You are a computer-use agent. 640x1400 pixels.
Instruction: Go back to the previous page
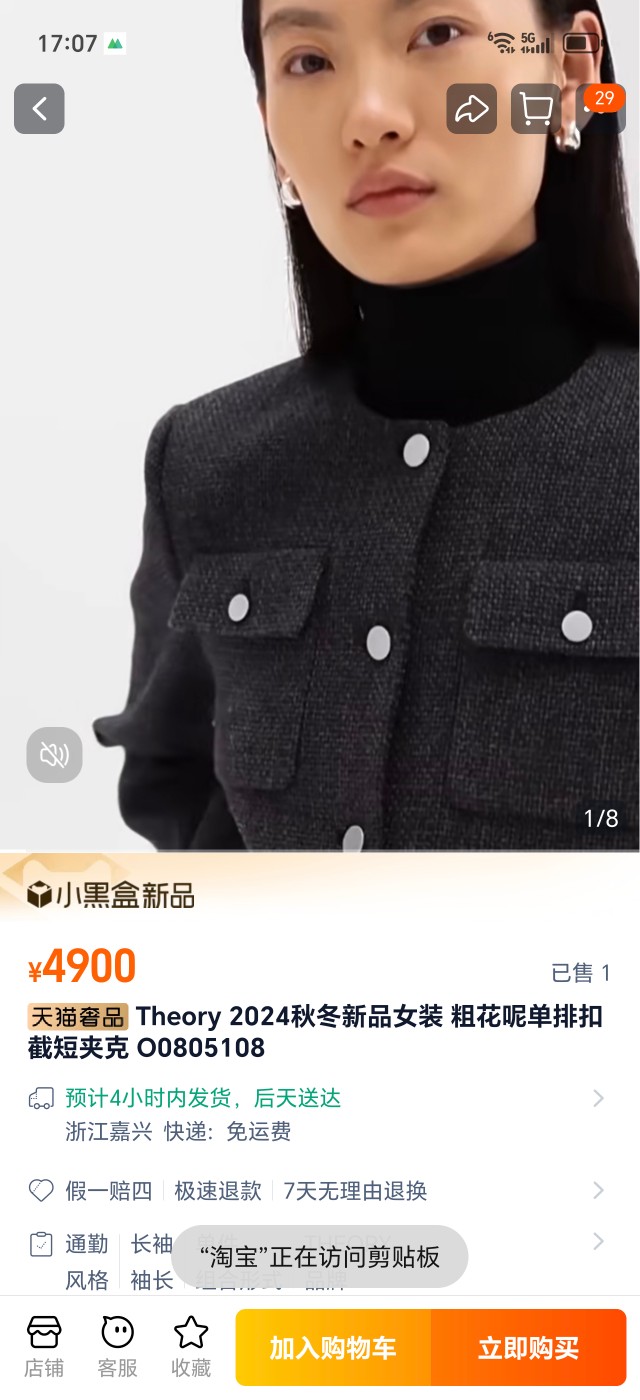[39, 109]
